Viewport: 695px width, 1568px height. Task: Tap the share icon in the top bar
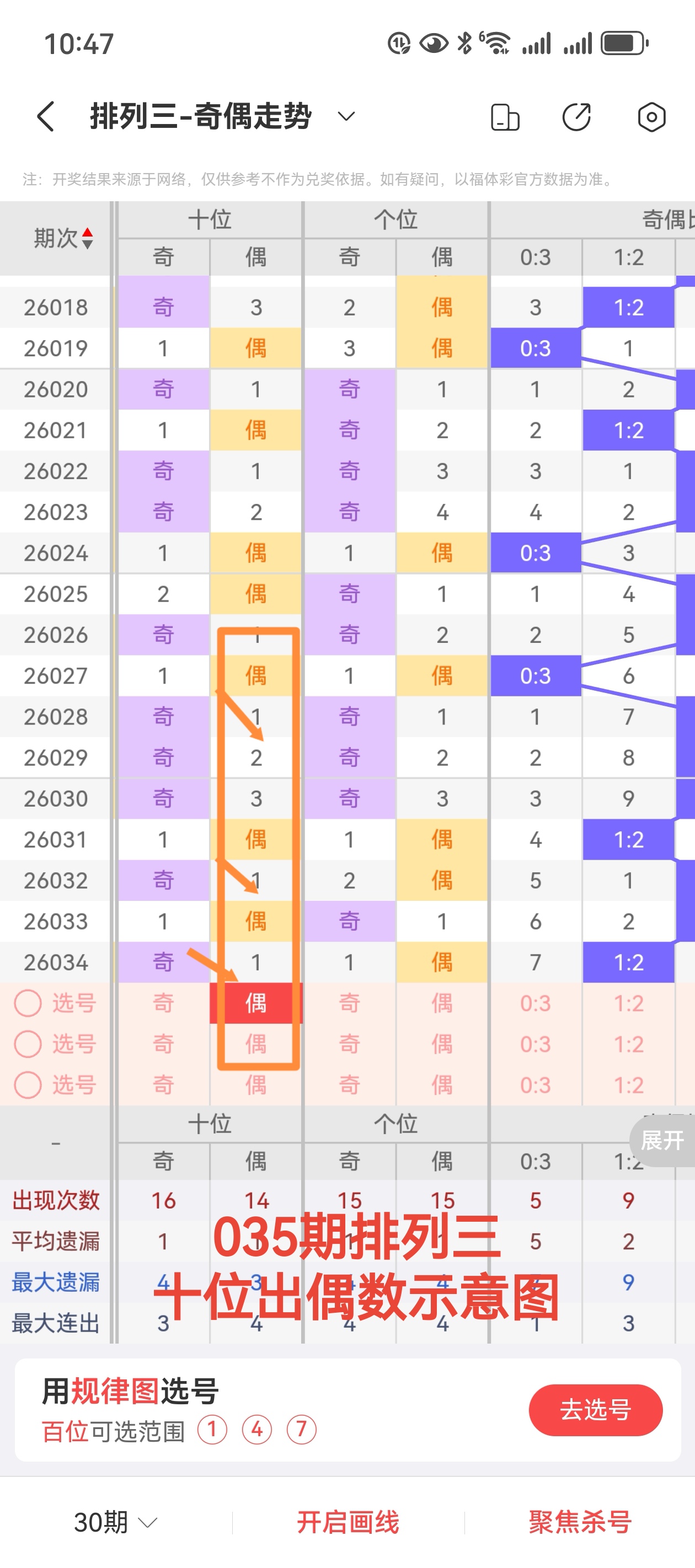(577, 116)
